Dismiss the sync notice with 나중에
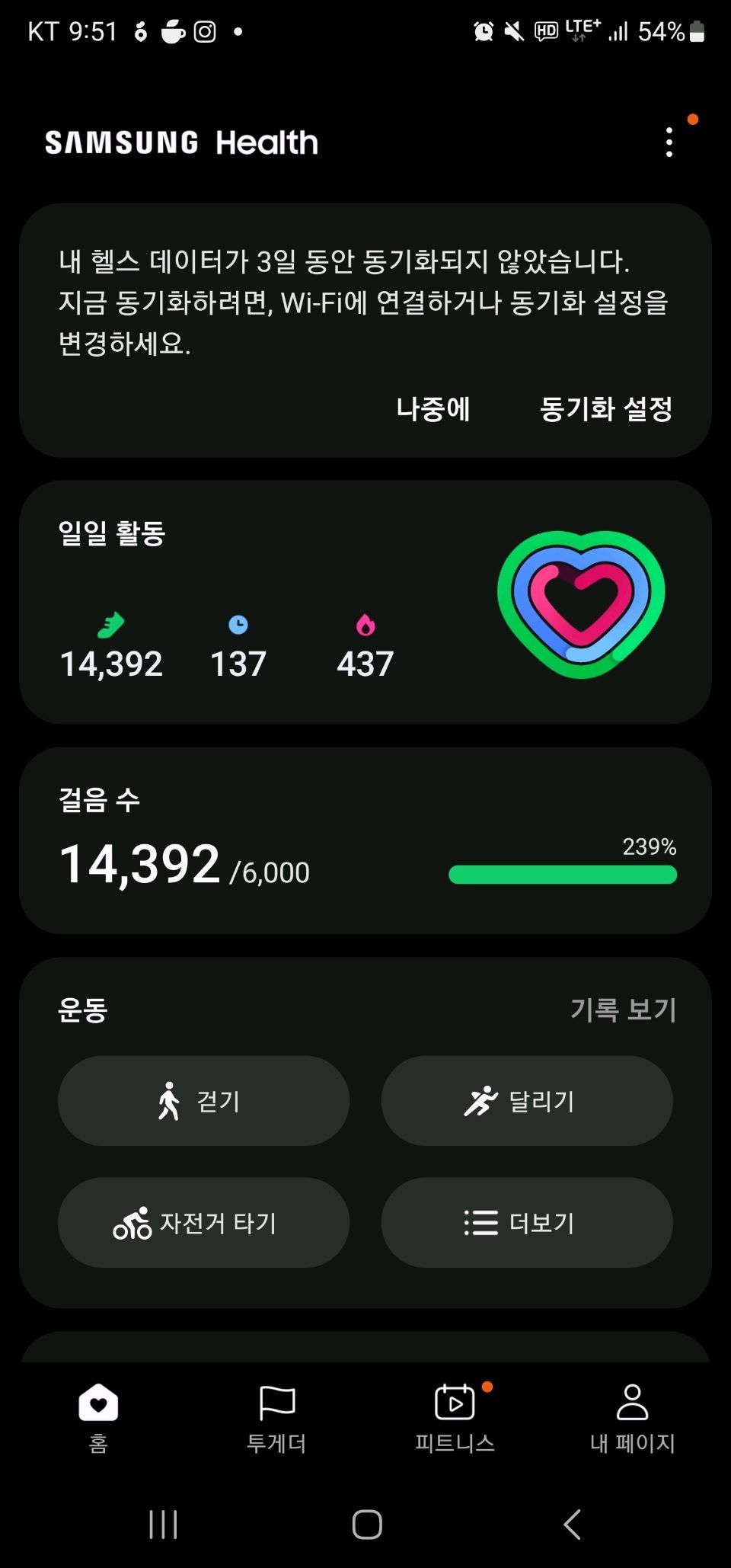 pyautogui.click(x=433, y=409)
